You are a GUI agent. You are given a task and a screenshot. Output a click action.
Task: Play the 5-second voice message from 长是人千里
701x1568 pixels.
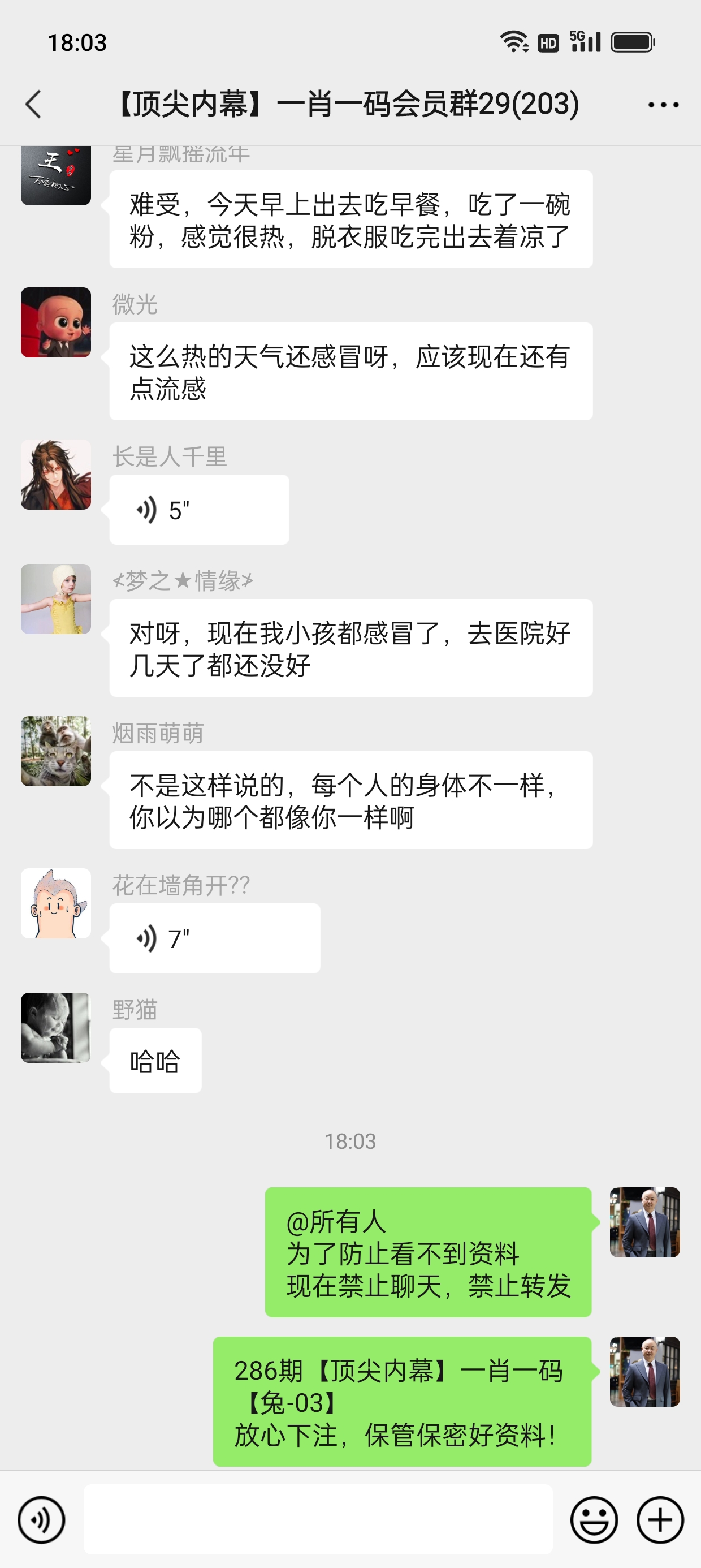coord(198,510)
